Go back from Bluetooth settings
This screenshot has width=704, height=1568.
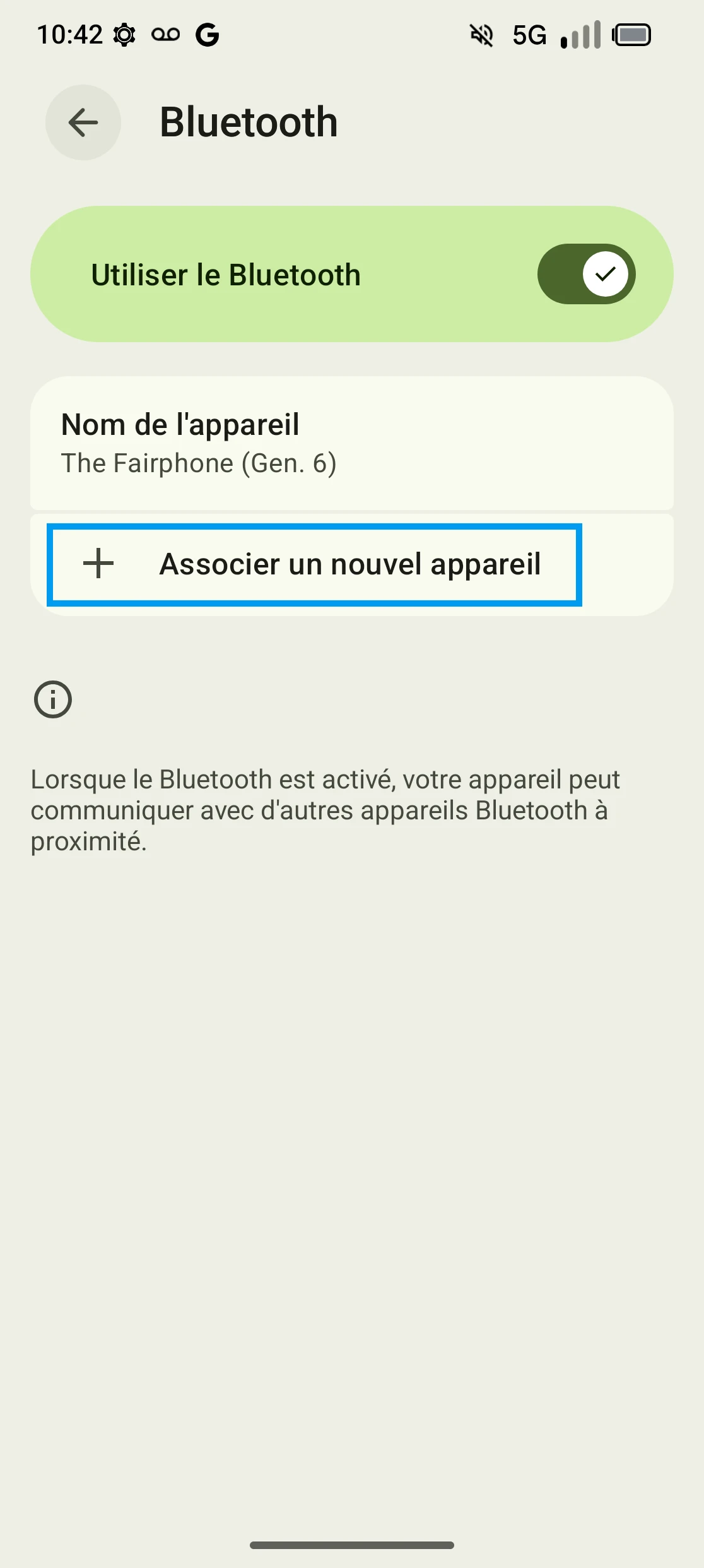83,122
